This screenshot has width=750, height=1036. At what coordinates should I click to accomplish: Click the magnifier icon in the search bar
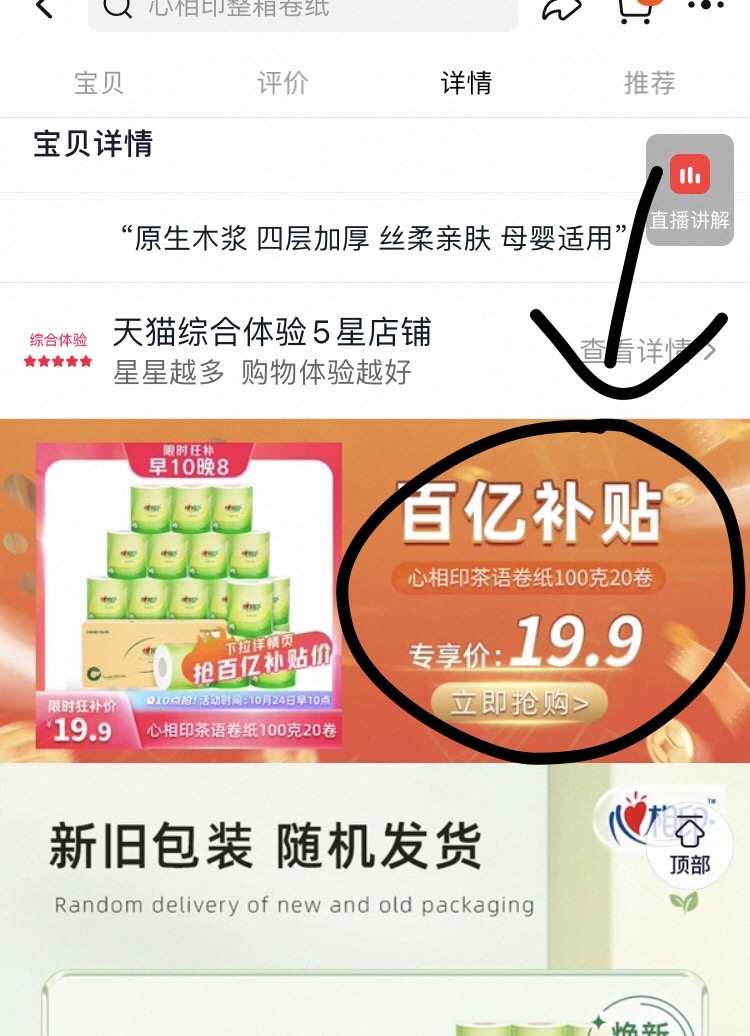tap(116, 10)
